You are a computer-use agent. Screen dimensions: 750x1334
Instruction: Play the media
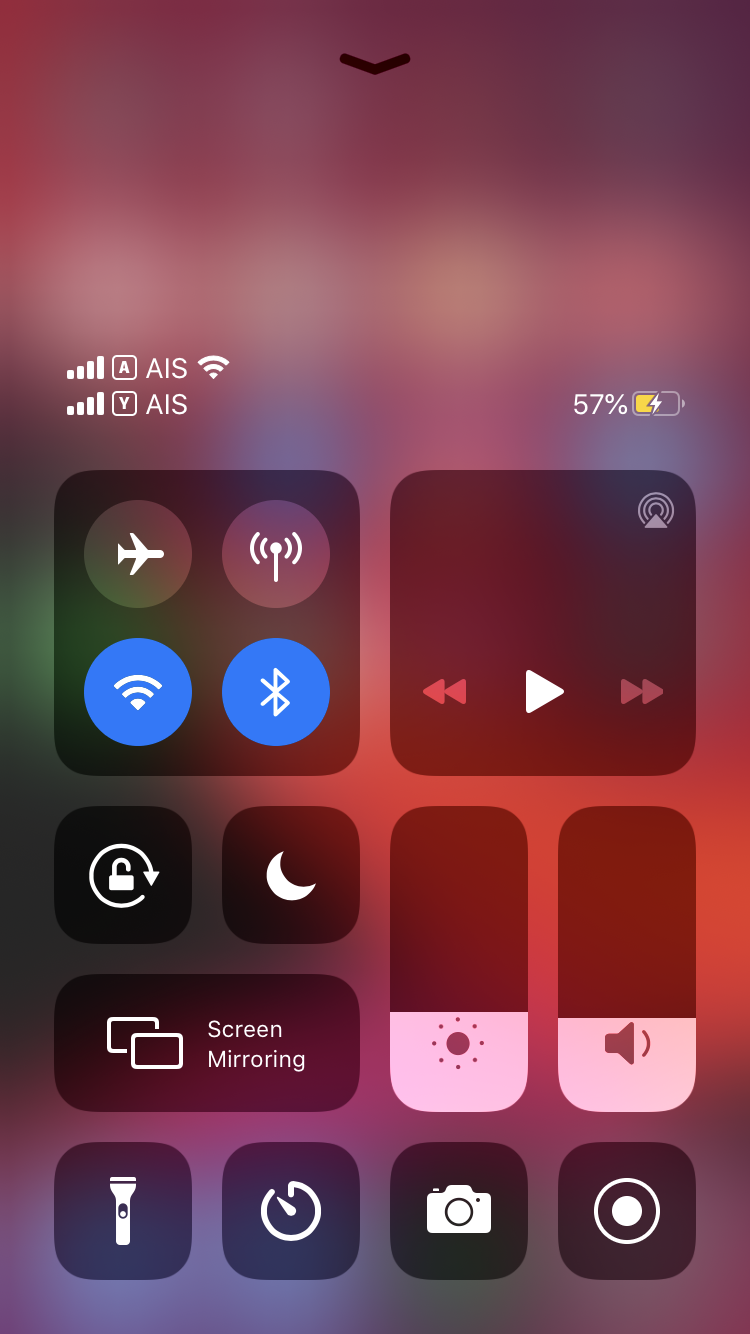(x=544, y=691)
